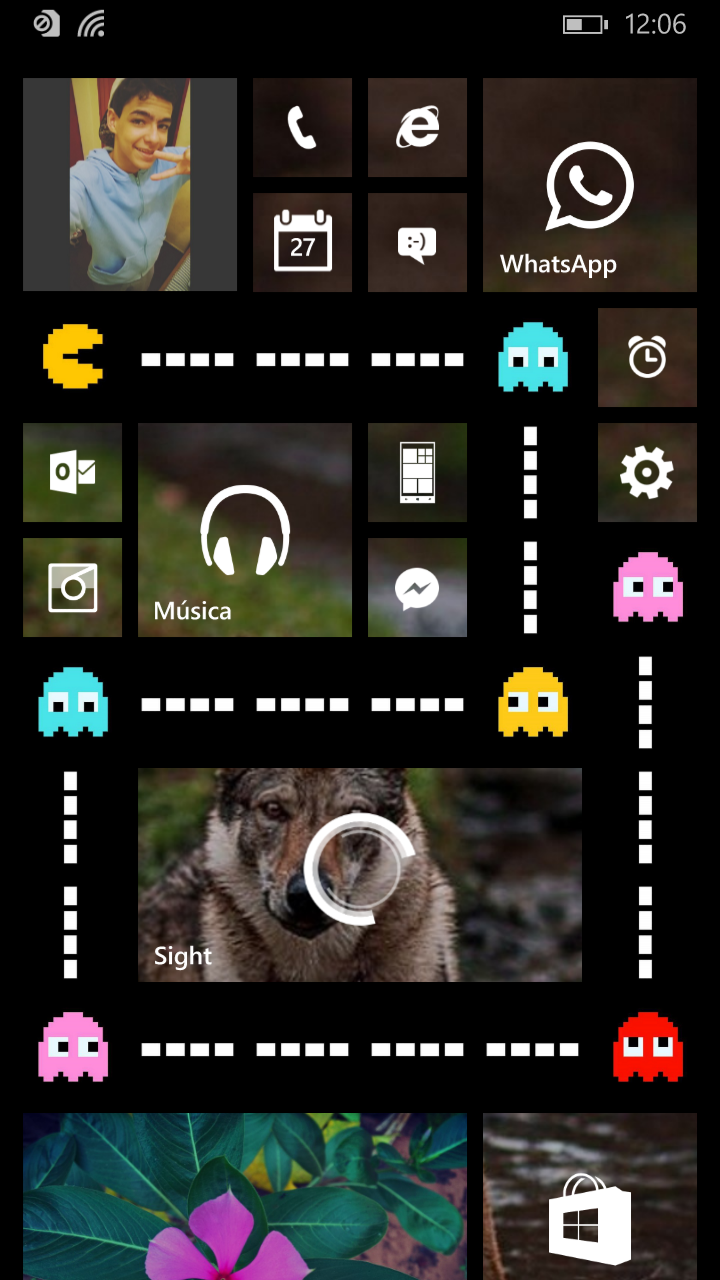Open the Messaging tile
Screen dimensions: 720x1280
pyautogui.click(x=417, y=242)
